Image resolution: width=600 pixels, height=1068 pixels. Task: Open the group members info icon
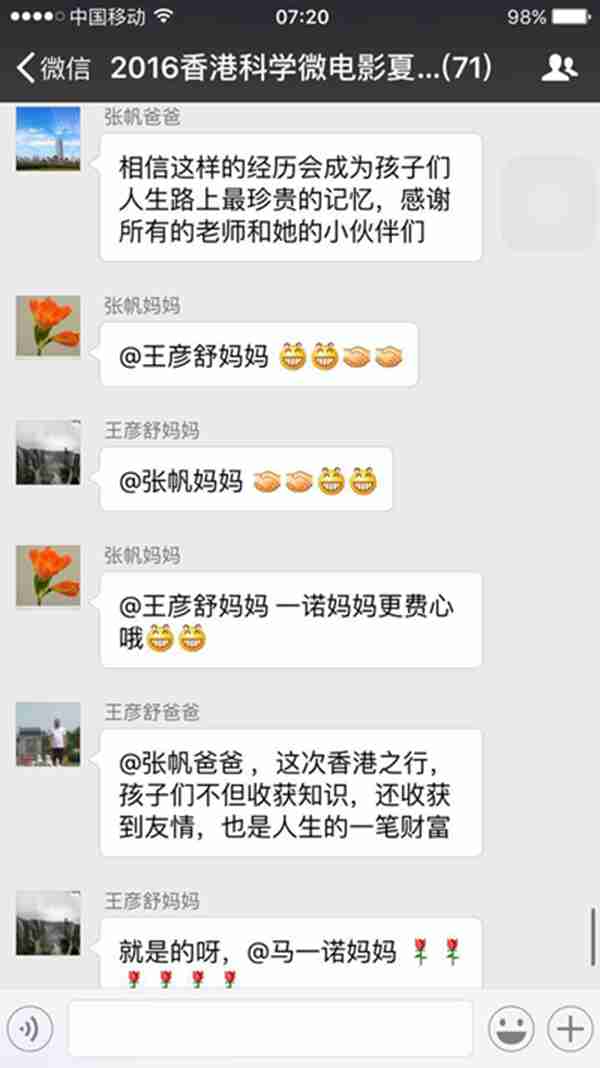559,68
